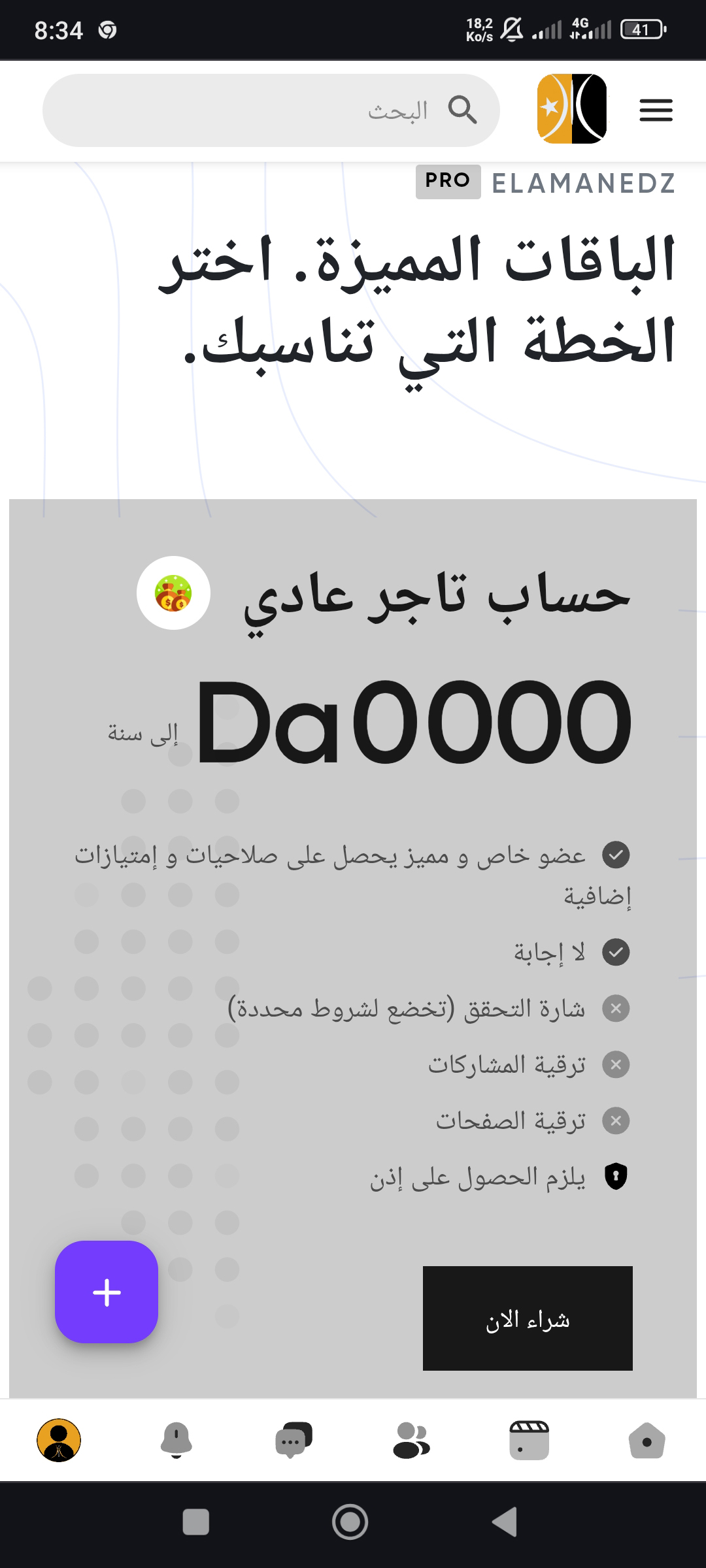Open the videos clapperboard tab
Screen dimensions: 706x1568
(529, 1440)
